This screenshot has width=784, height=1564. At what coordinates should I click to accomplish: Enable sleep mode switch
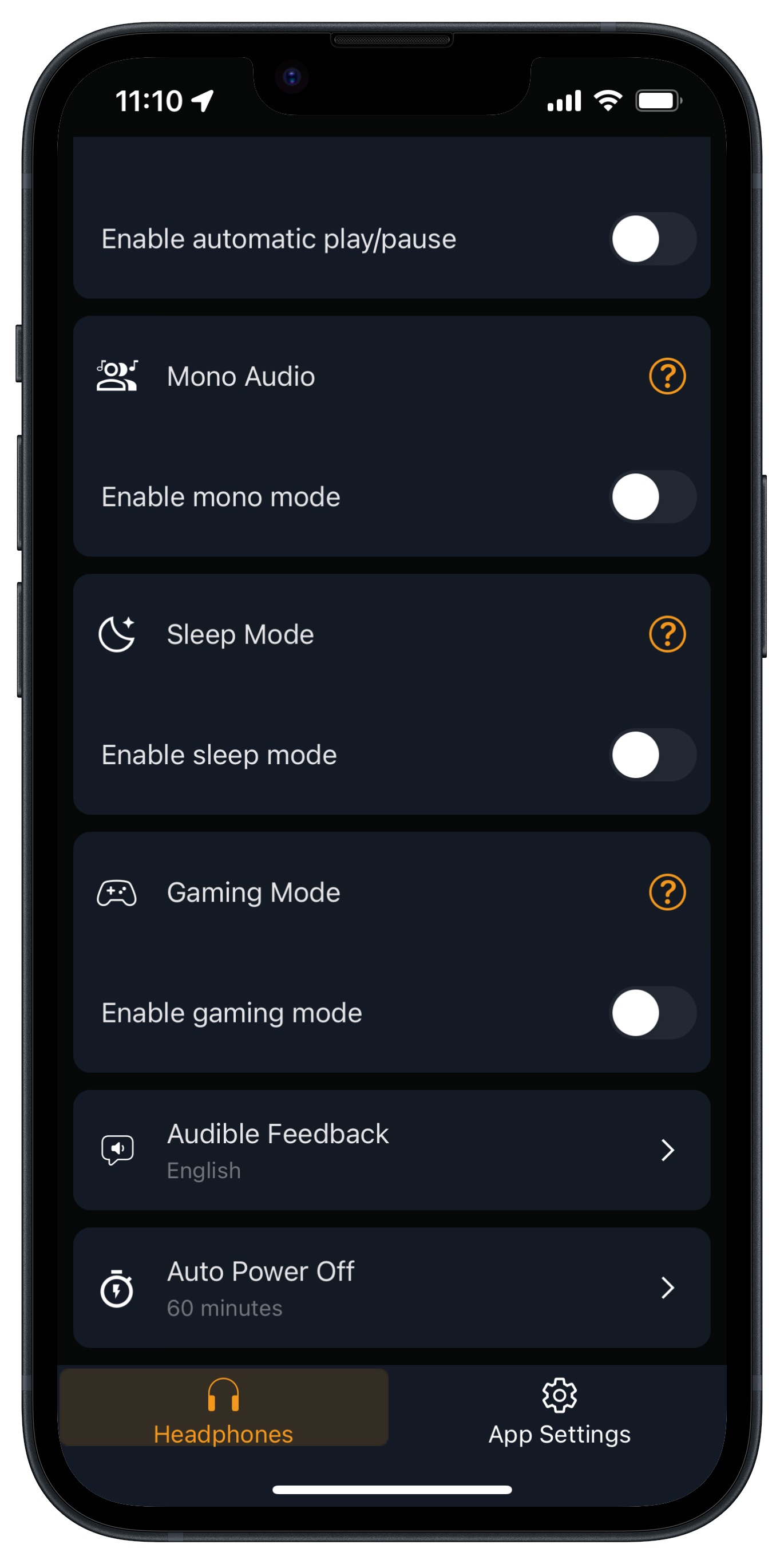652,755
